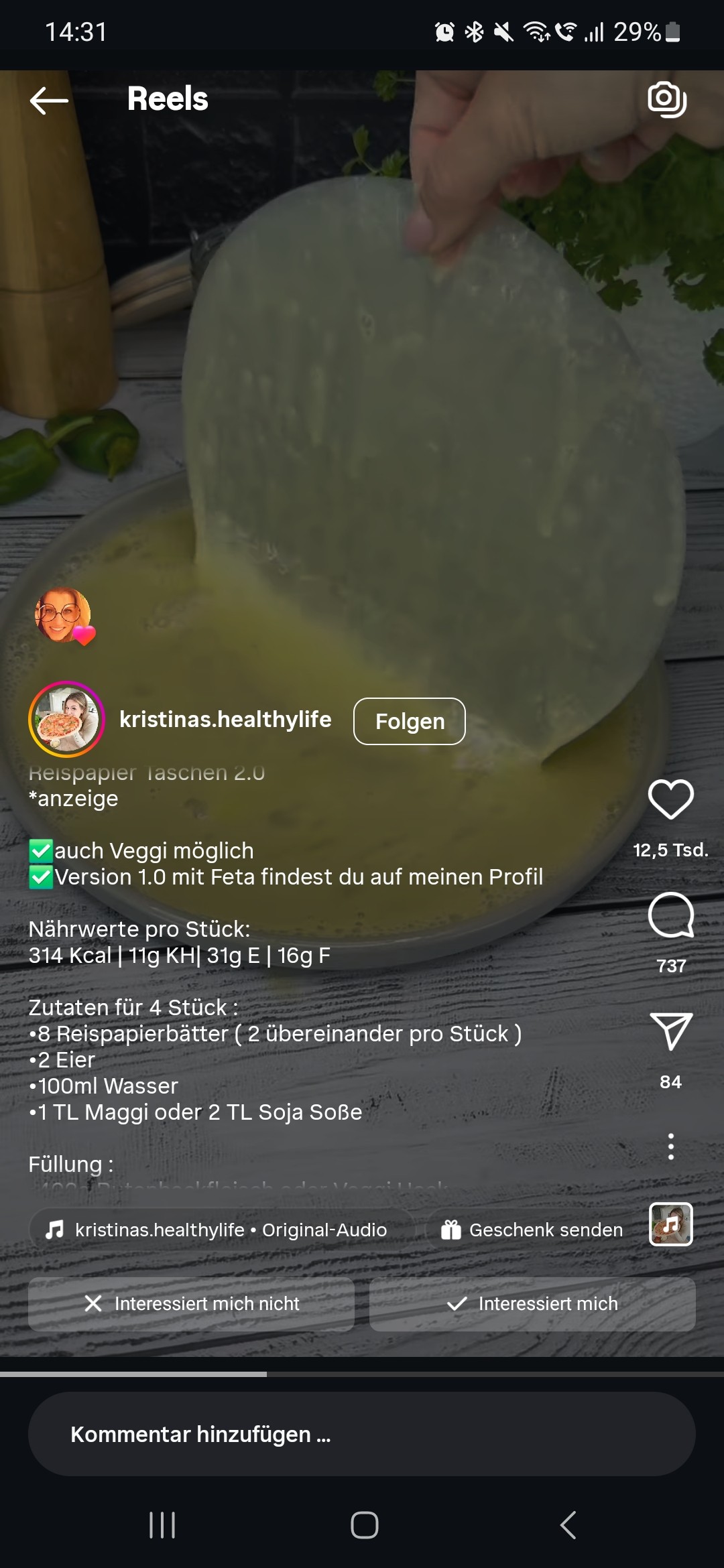Select Interessiert mich nicht
Image resolution: width=724 pixels, height=1568 pixels.
tap(191, 1304)
